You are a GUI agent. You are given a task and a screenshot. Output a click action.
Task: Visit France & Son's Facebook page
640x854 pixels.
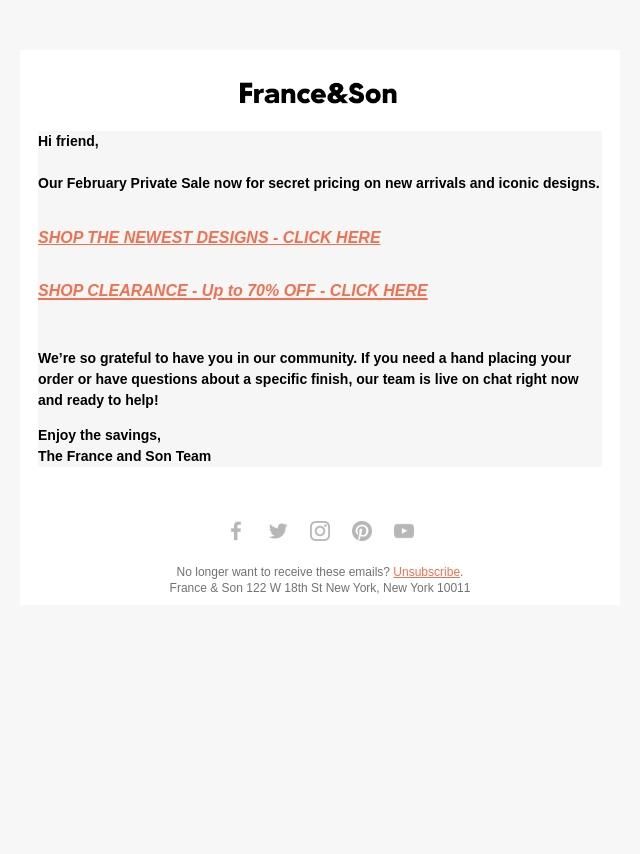pyautogui.click(x=236, y=531)
